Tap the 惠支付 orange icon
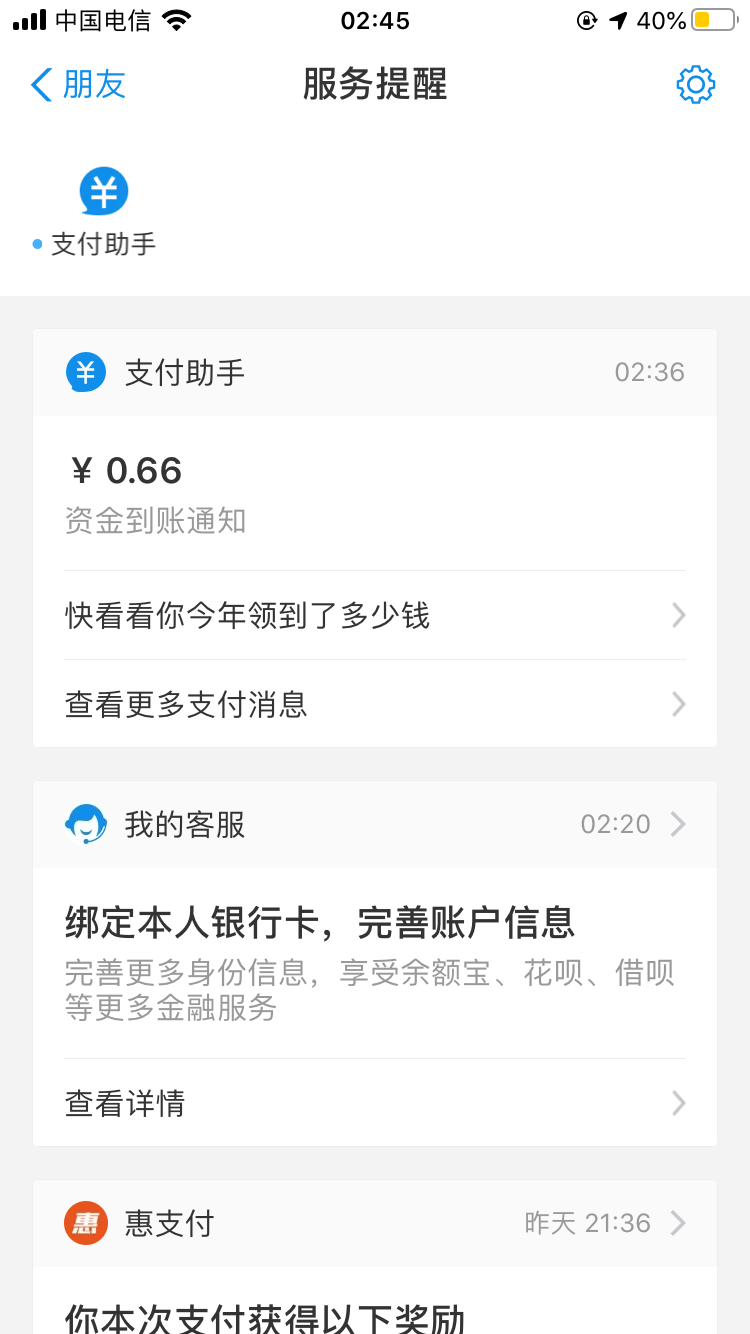The width and height of the screenshot is (750, 1334). coord(86,1222)
